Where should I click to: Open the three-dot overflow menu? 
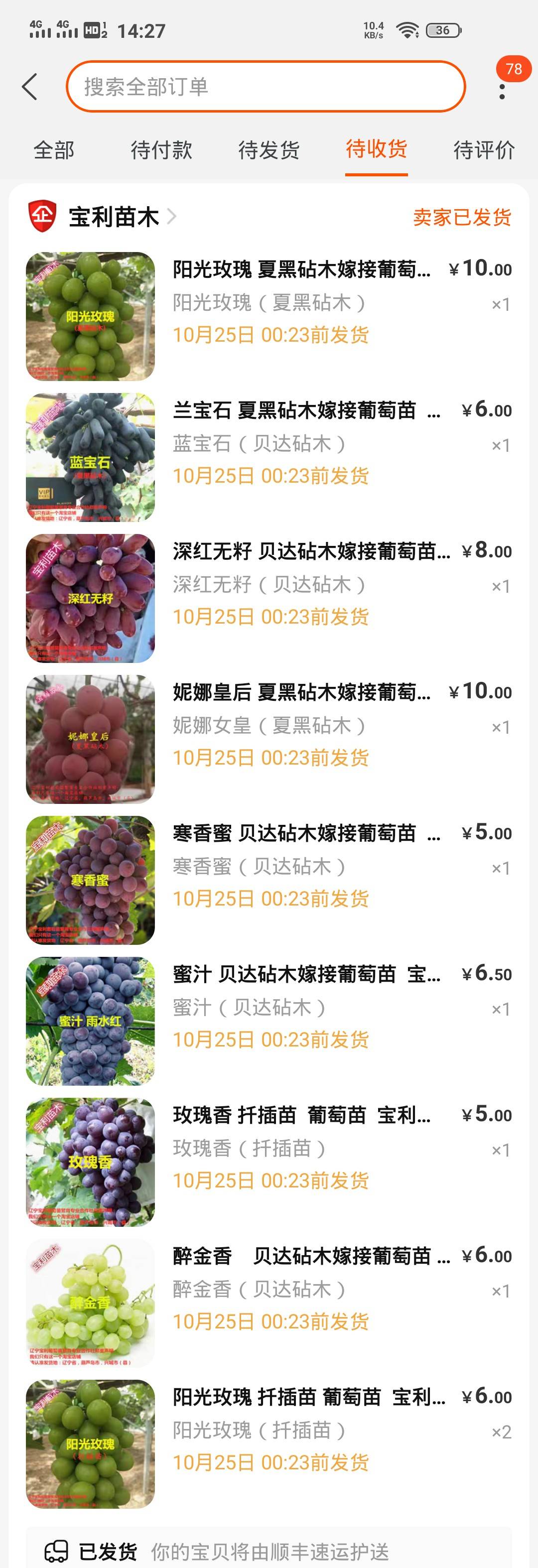[502, 91]
